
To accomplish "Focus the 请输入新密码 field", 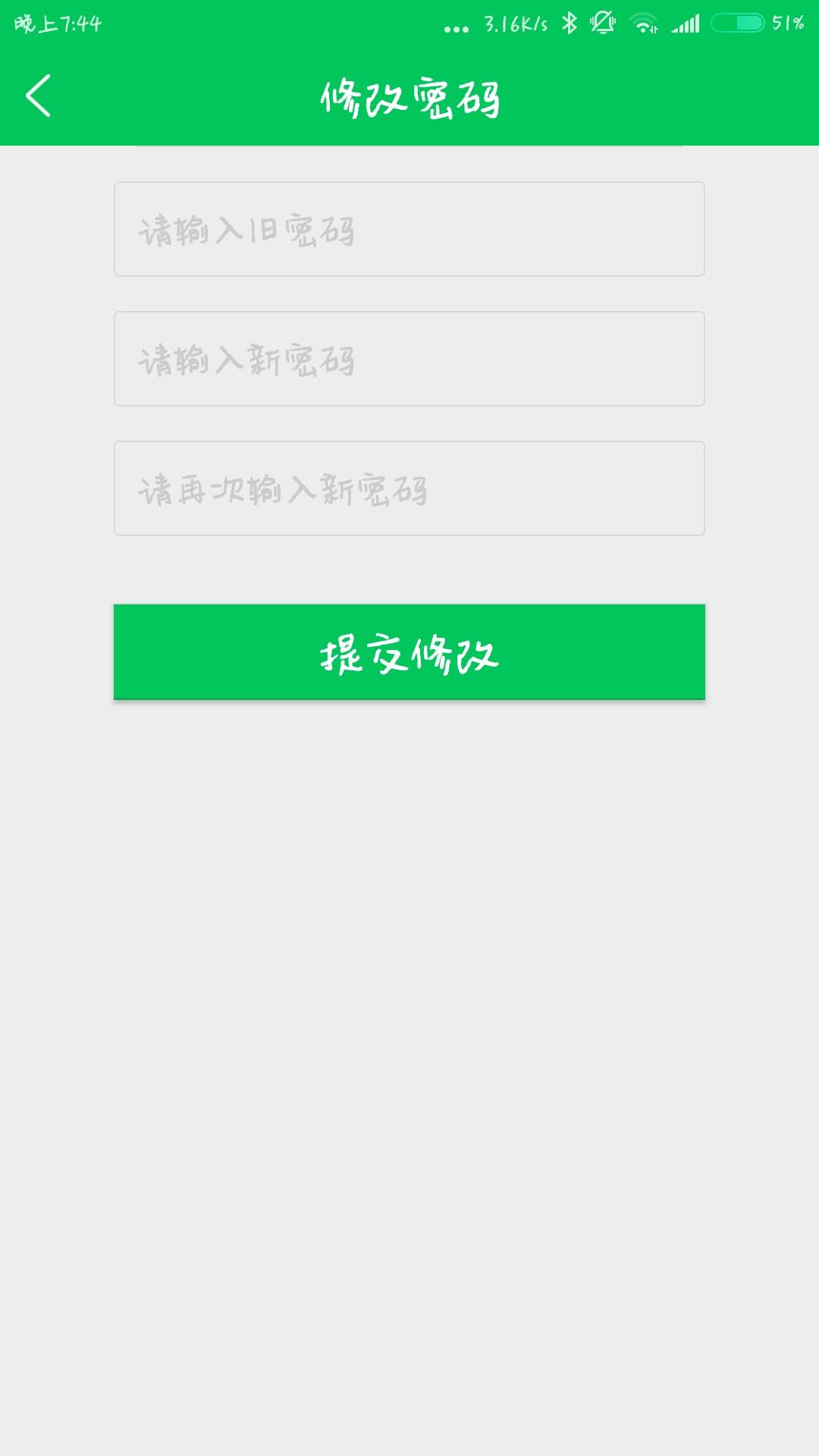I will tap(409, 359).
